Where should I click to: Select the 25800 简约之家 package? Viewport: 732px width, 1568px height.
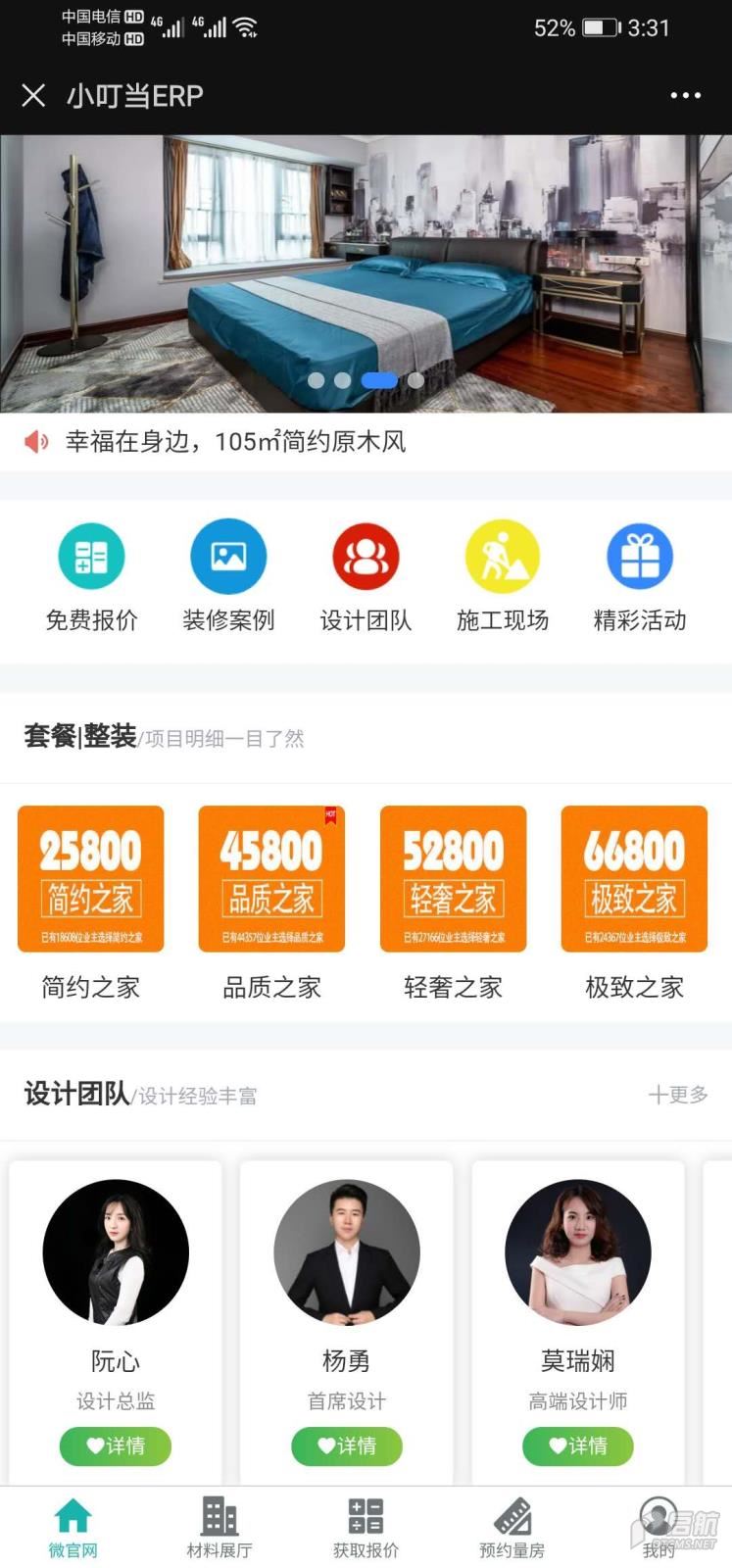[x=91, y=879]
